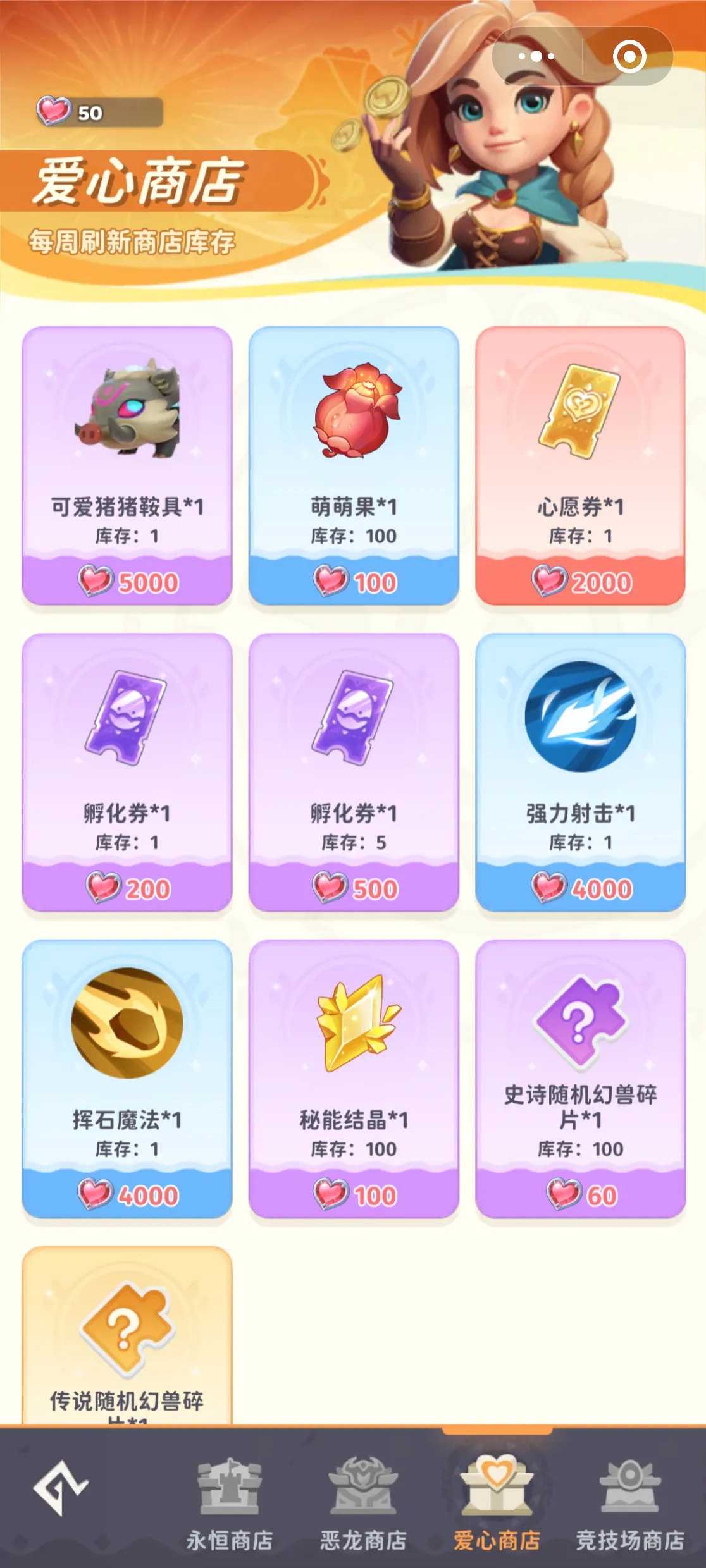This screenshot has height=1568, width=706.
Task: Select the 秘能结晶 crystal item
Action: (x=352, y=1024)
